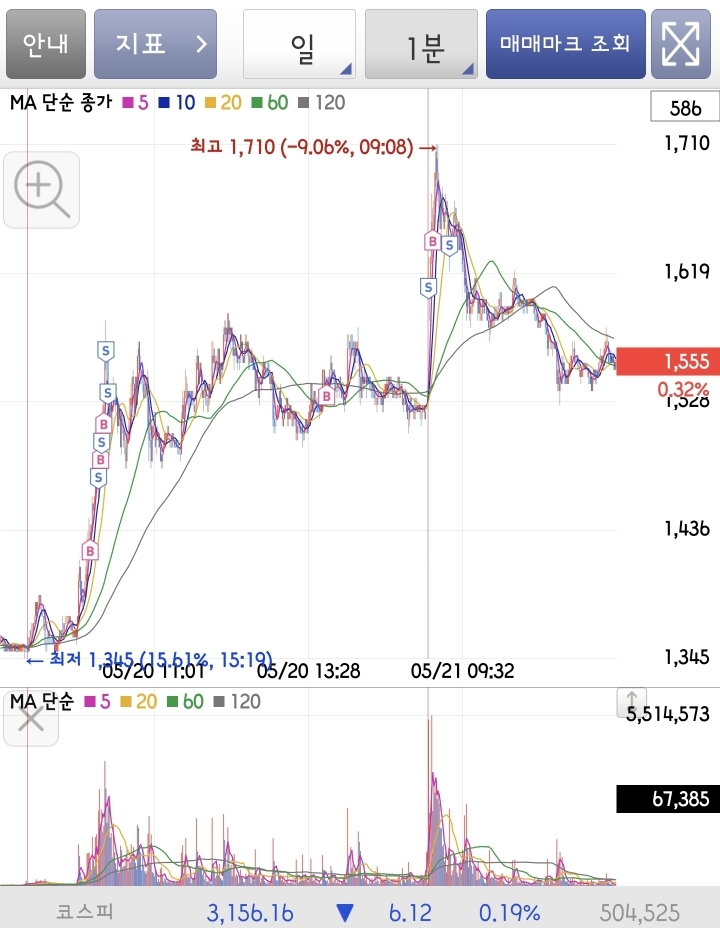This screenshot has width=720, height=928.
Task: Close the volume sub-chart panel
Action: click(x=31, y=720)
